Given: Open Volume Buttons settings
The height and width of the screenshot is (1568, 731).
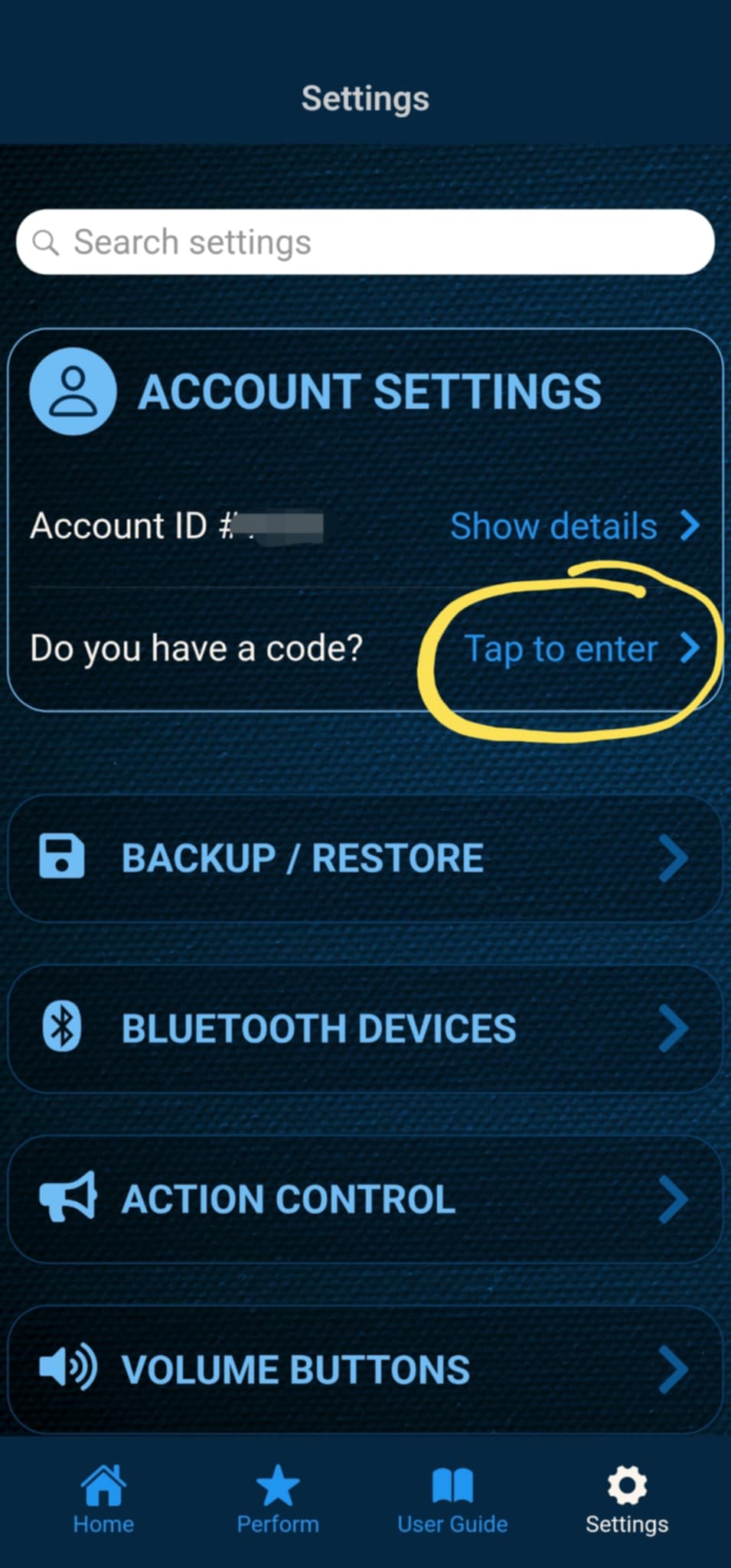Looking at the screenshot, I should (365, 1369).
